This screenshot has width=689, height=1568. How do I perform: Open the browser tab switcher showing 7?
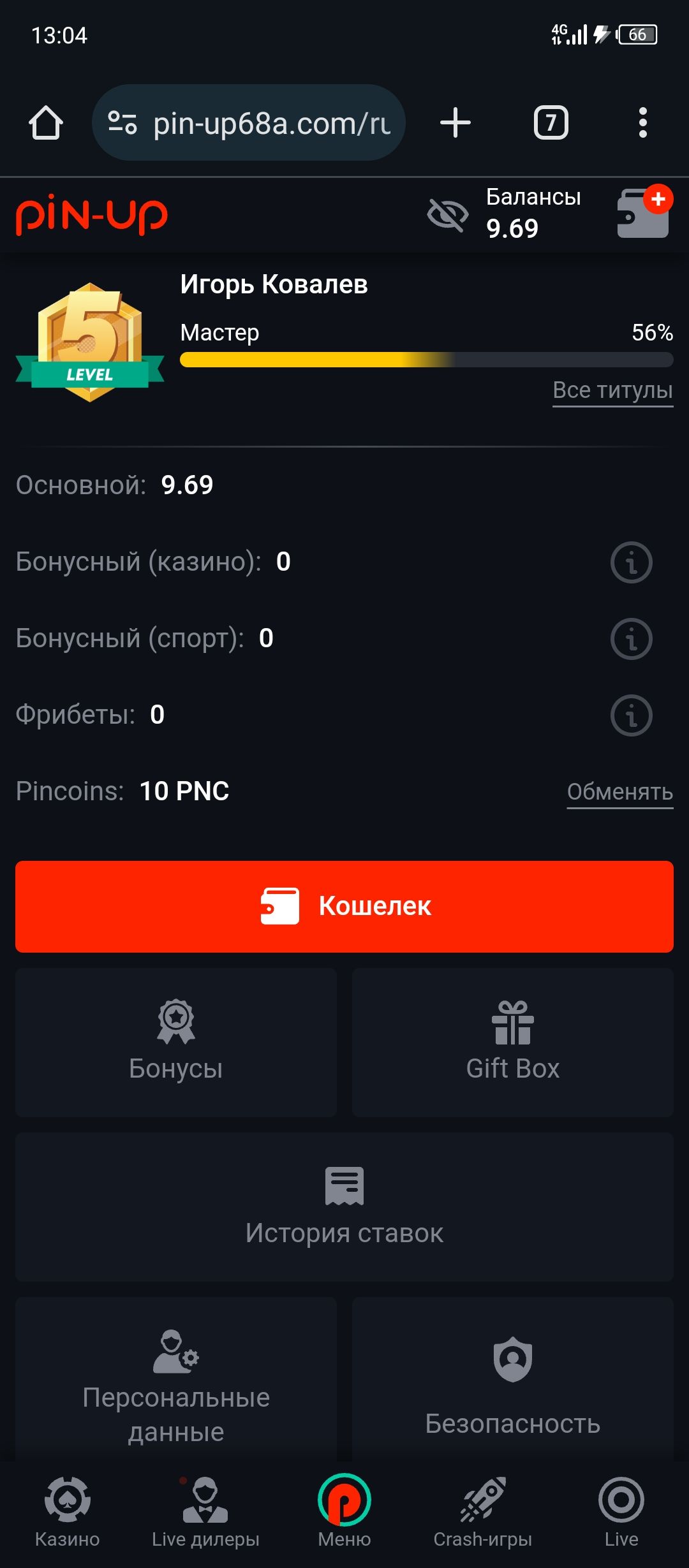(551, 122)
